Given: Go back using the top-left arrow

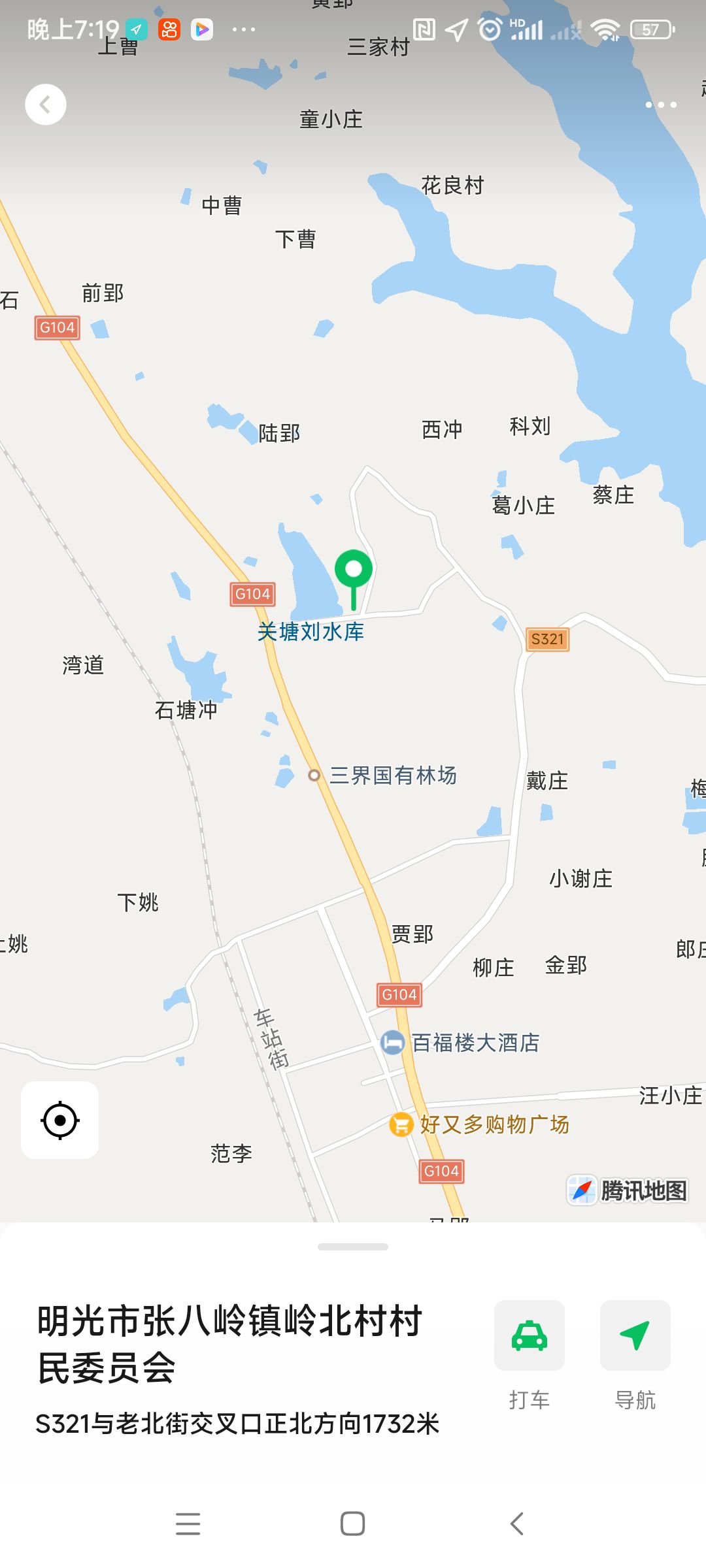Looking at the screenshot, I should click(x=45, y=105).
